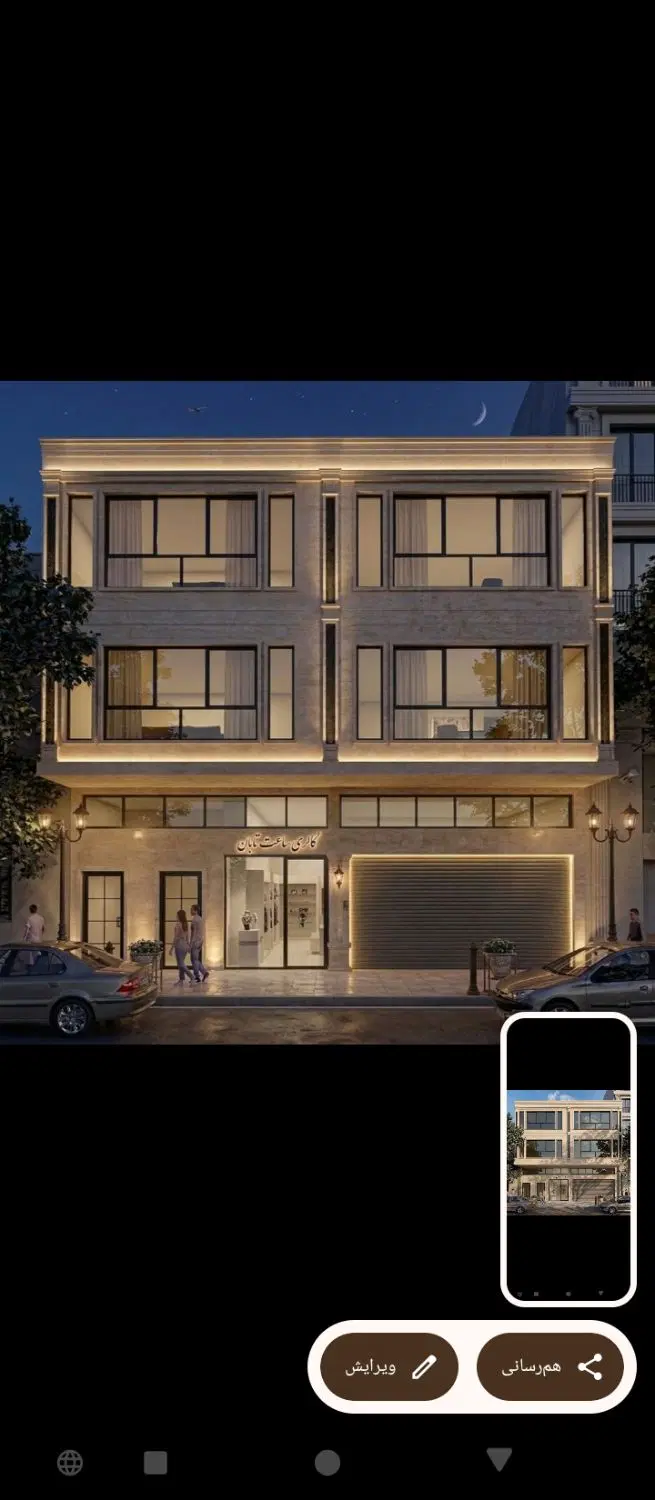Go to home via the circle button
655x1500 pixels.
click(x=327, y=1463)
